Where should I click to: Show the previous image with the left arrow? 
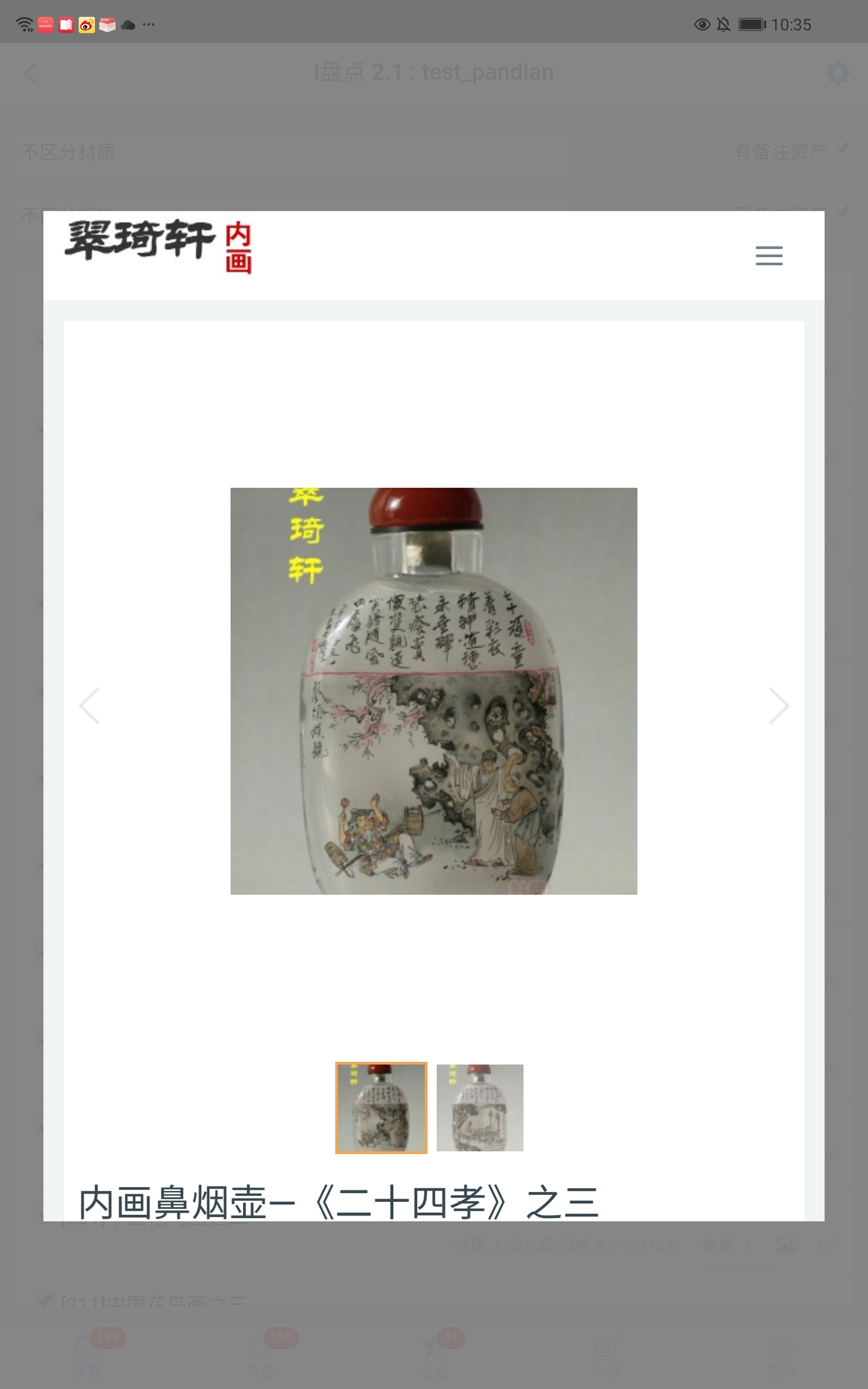(90, 705)
